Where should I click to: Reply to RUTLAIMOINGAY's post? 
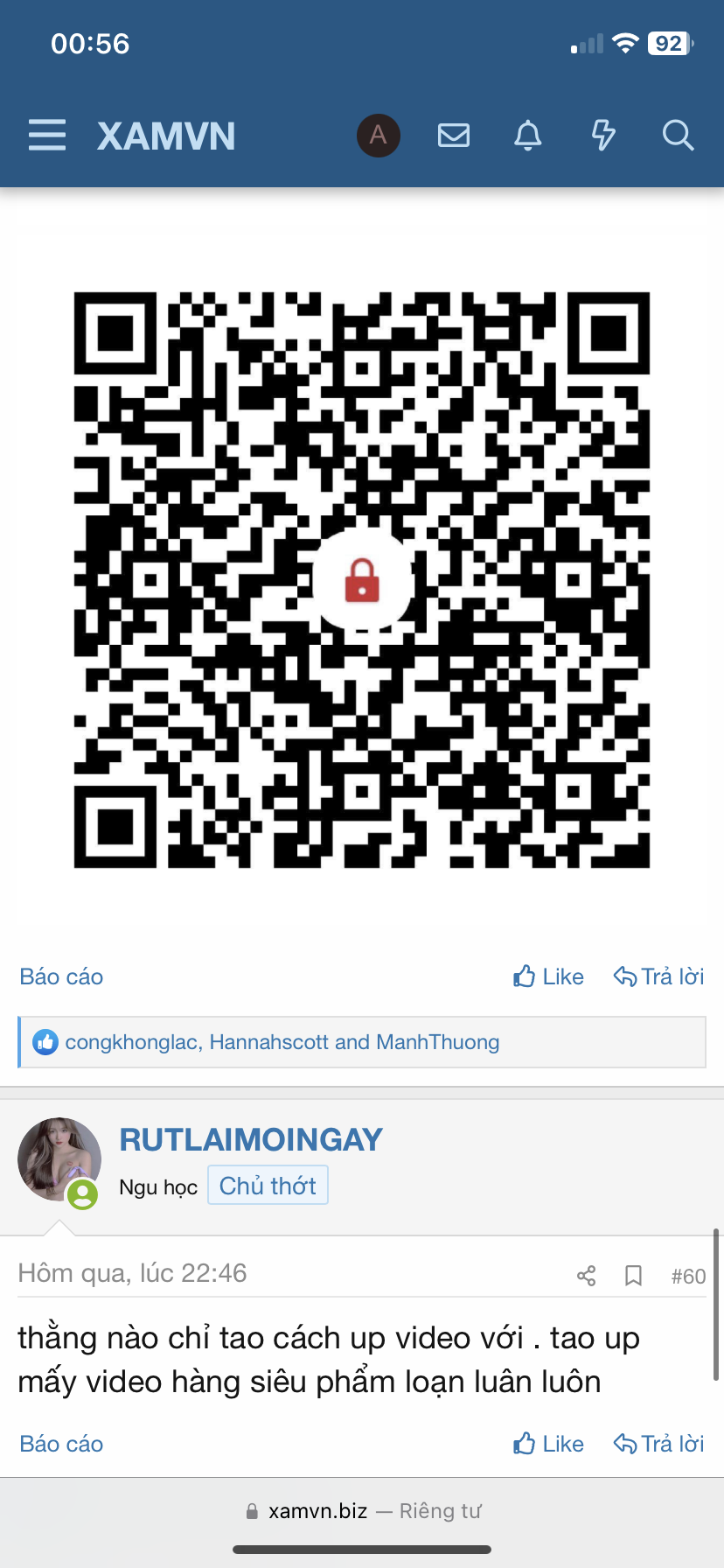(658, 1444)
